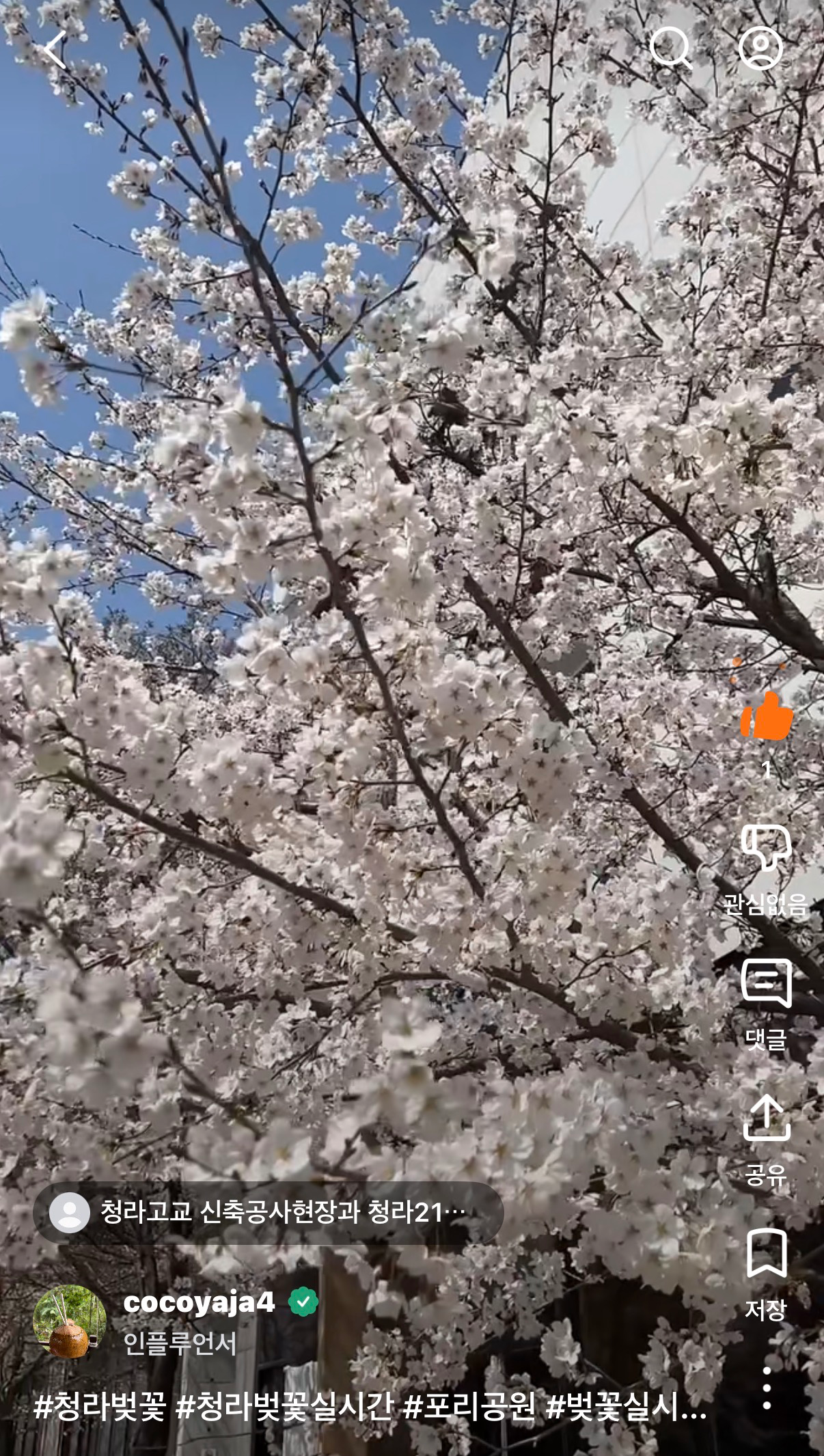Share this clip via 공유

pos(766,1118)
